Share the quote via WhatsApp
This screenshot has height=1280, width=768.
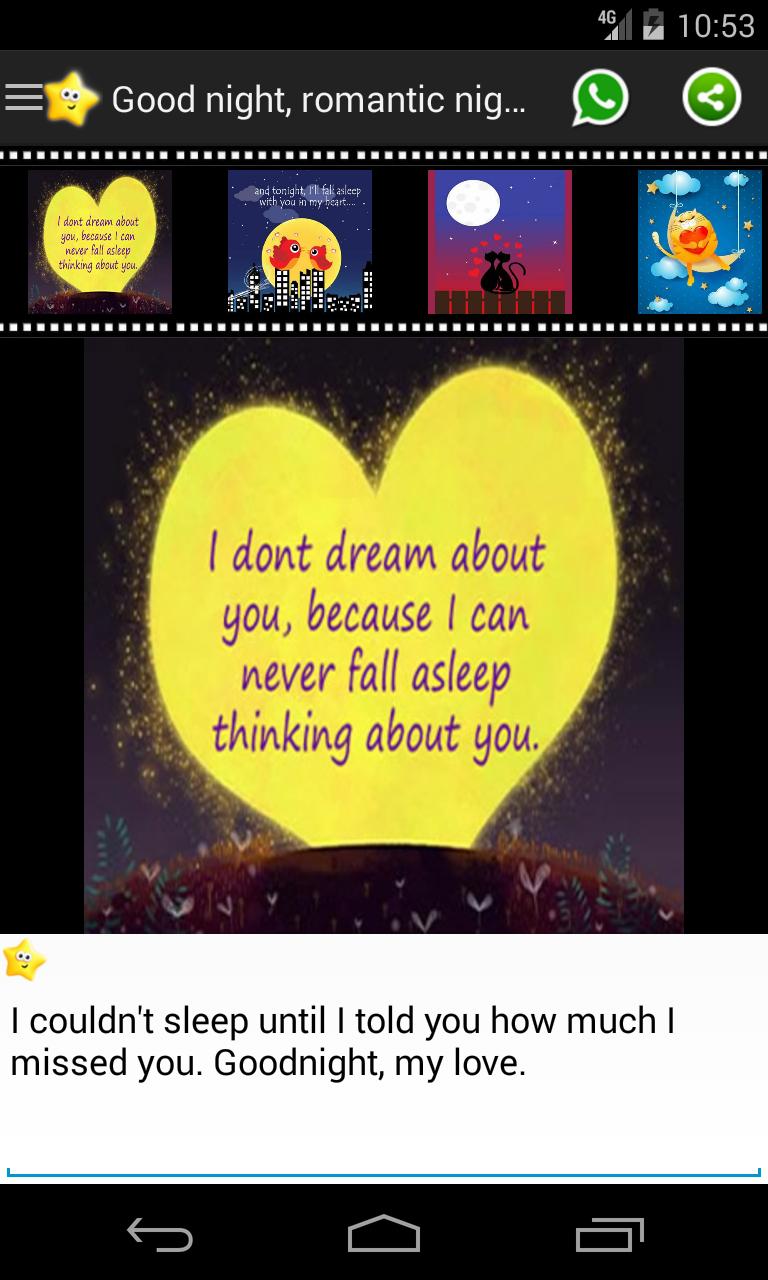(601, 97)
